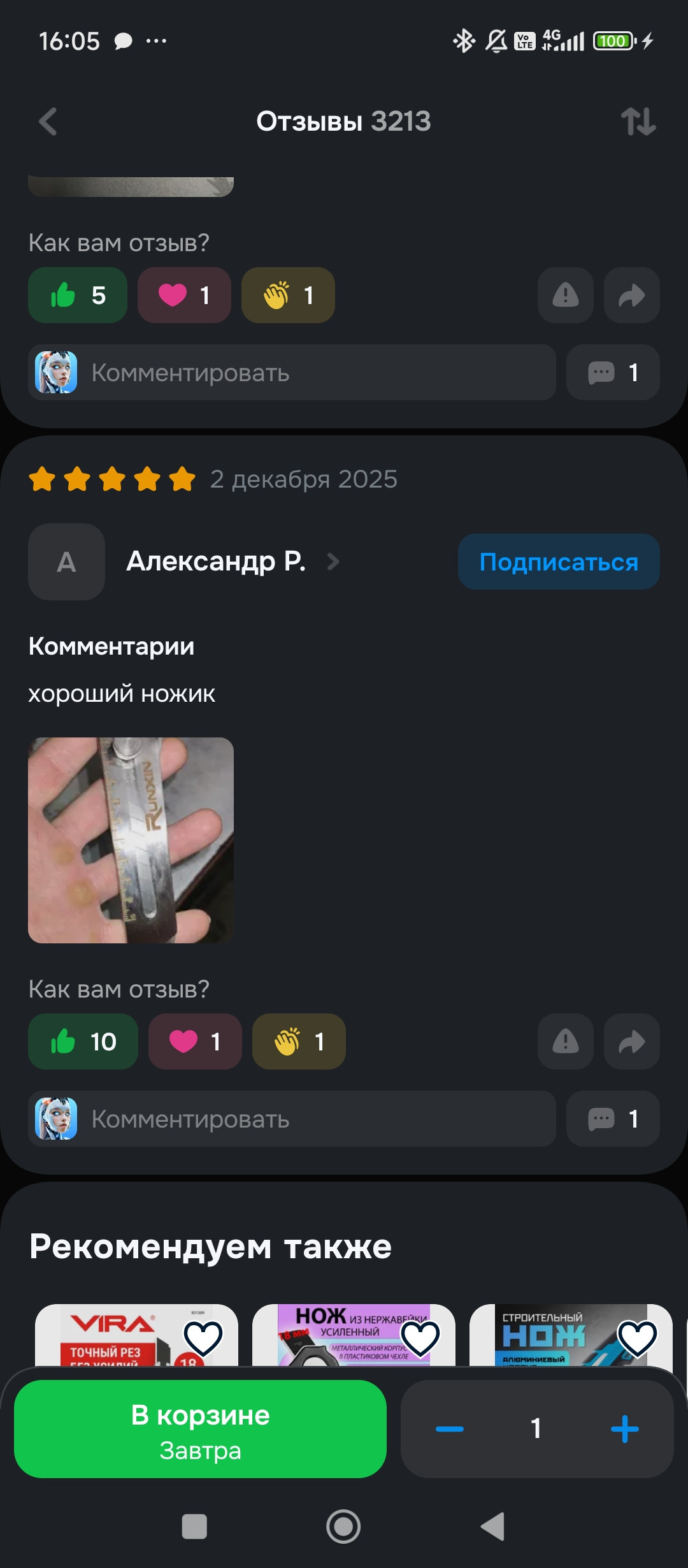
Task: Increase the item quantity with plus
Action: (x=624, y=1428)
